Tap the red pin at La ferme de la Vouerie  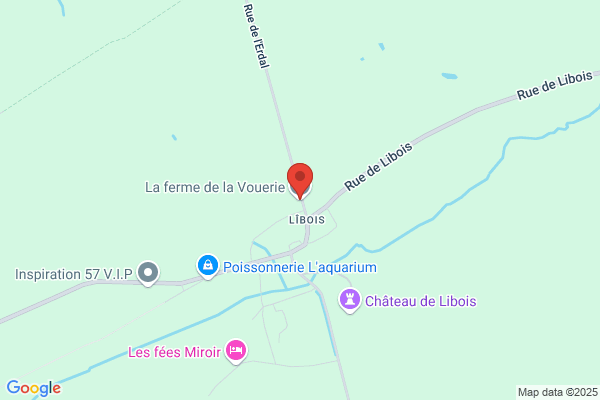(300, 181)
